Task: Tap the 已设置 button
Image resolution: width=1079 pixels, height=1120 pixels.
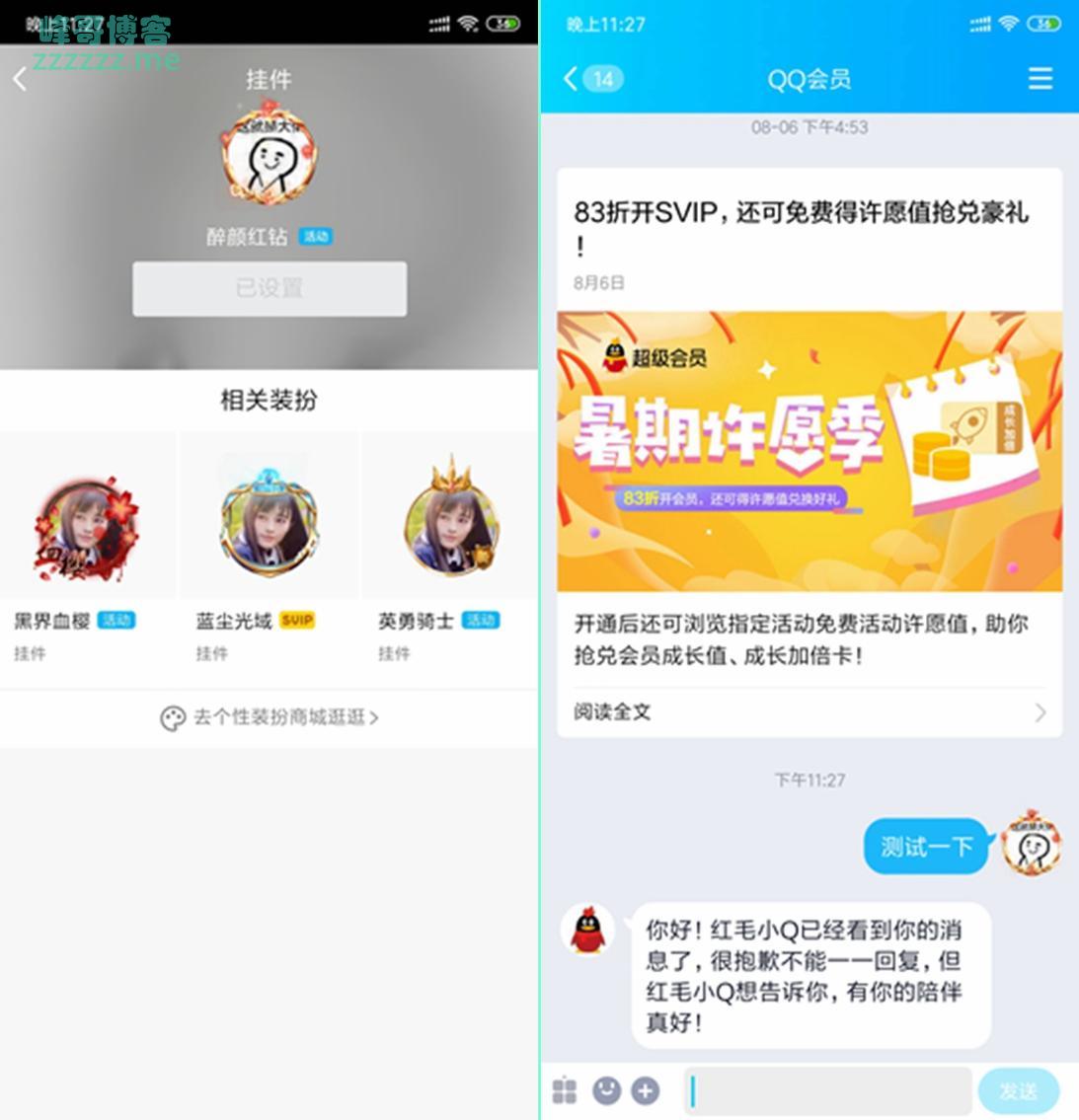Action: (270, 289)
